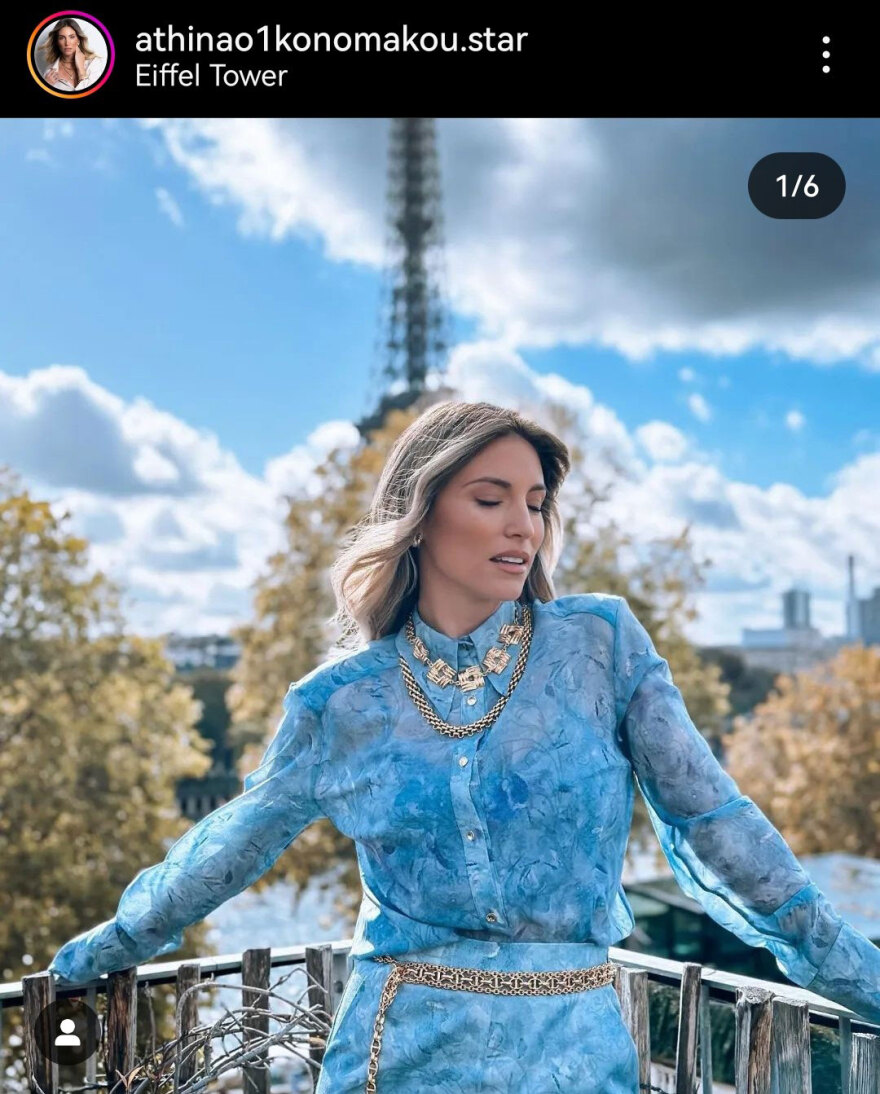880x1094 pixels.
Task: View the poster's profile picture story
Action: (71, 55)
